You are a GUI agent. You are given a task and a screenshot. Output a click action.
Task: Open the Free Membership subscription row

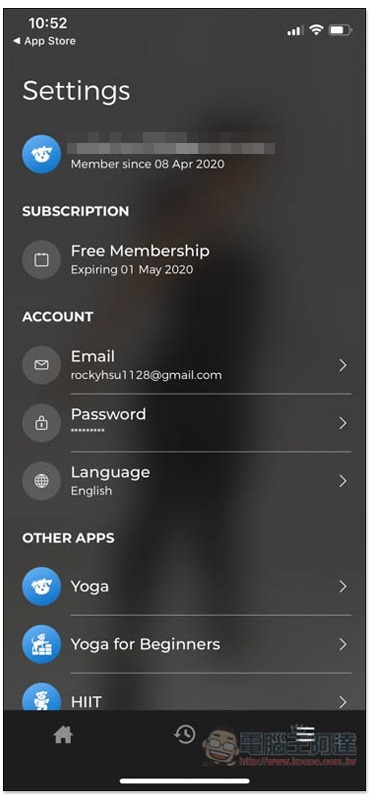pos(186,260)
